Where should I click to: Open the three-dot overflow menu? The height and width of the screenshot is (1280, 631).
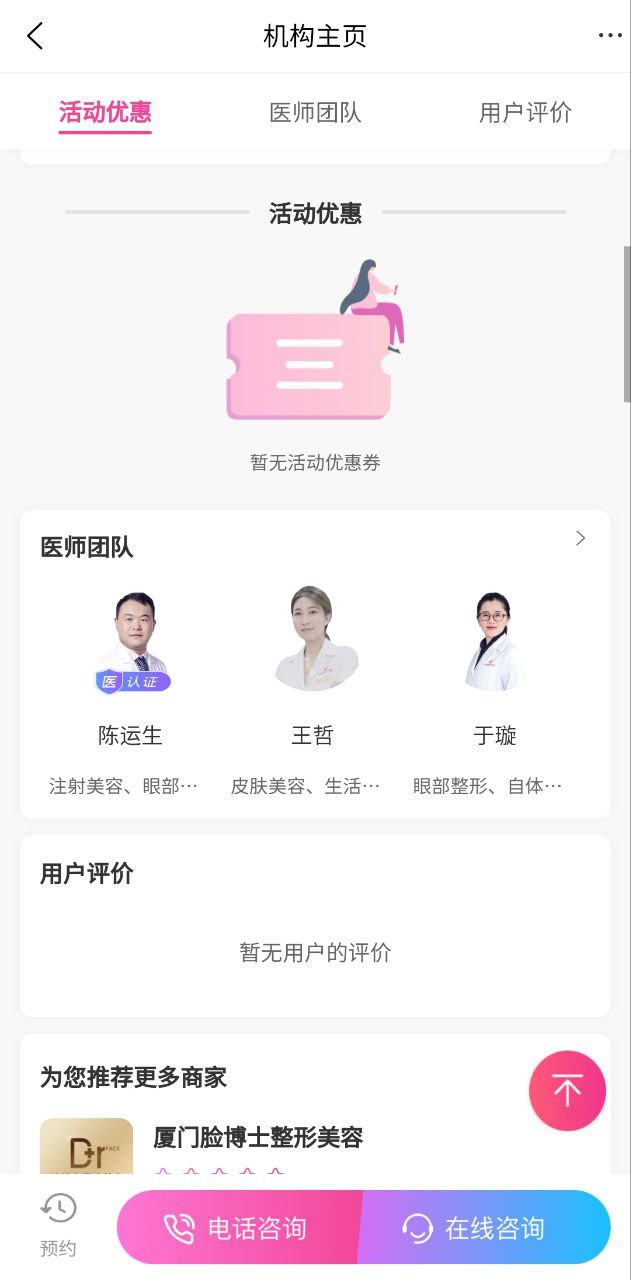609,36
